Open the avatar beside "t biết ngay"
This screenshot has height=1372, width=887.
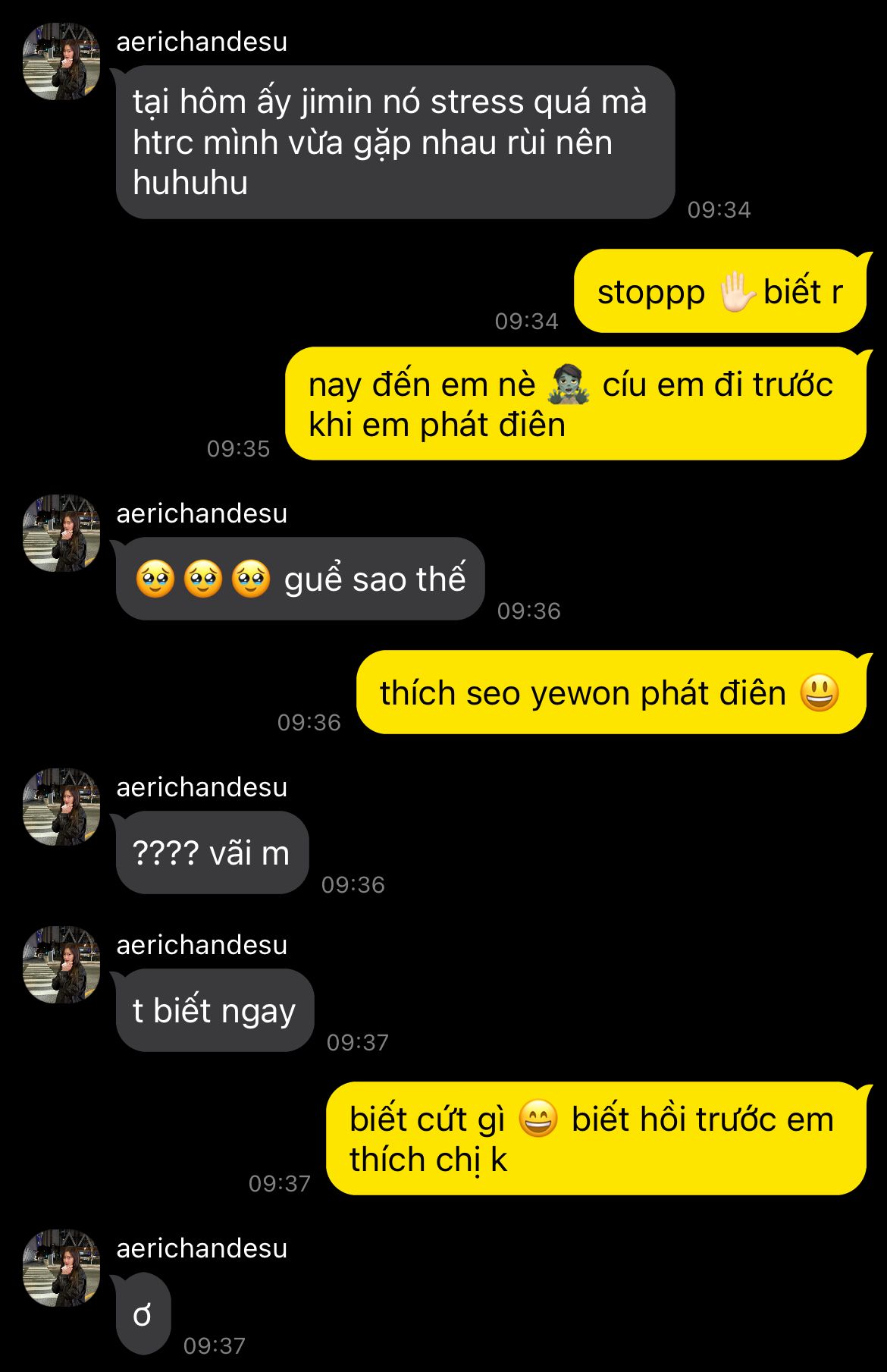coord(61,965)
